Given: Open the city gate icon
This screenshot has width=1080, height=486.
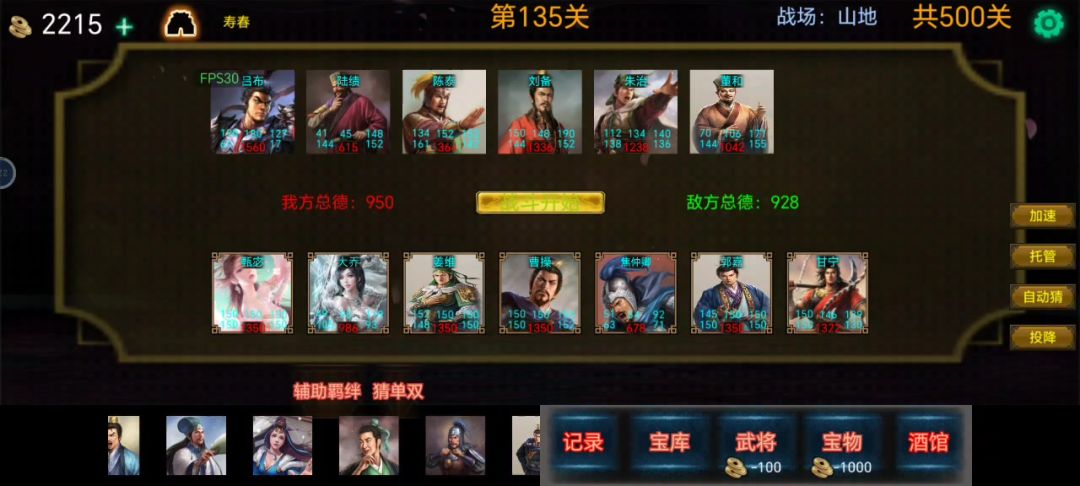Looking at the screenshot, I should tap(181, 23).
